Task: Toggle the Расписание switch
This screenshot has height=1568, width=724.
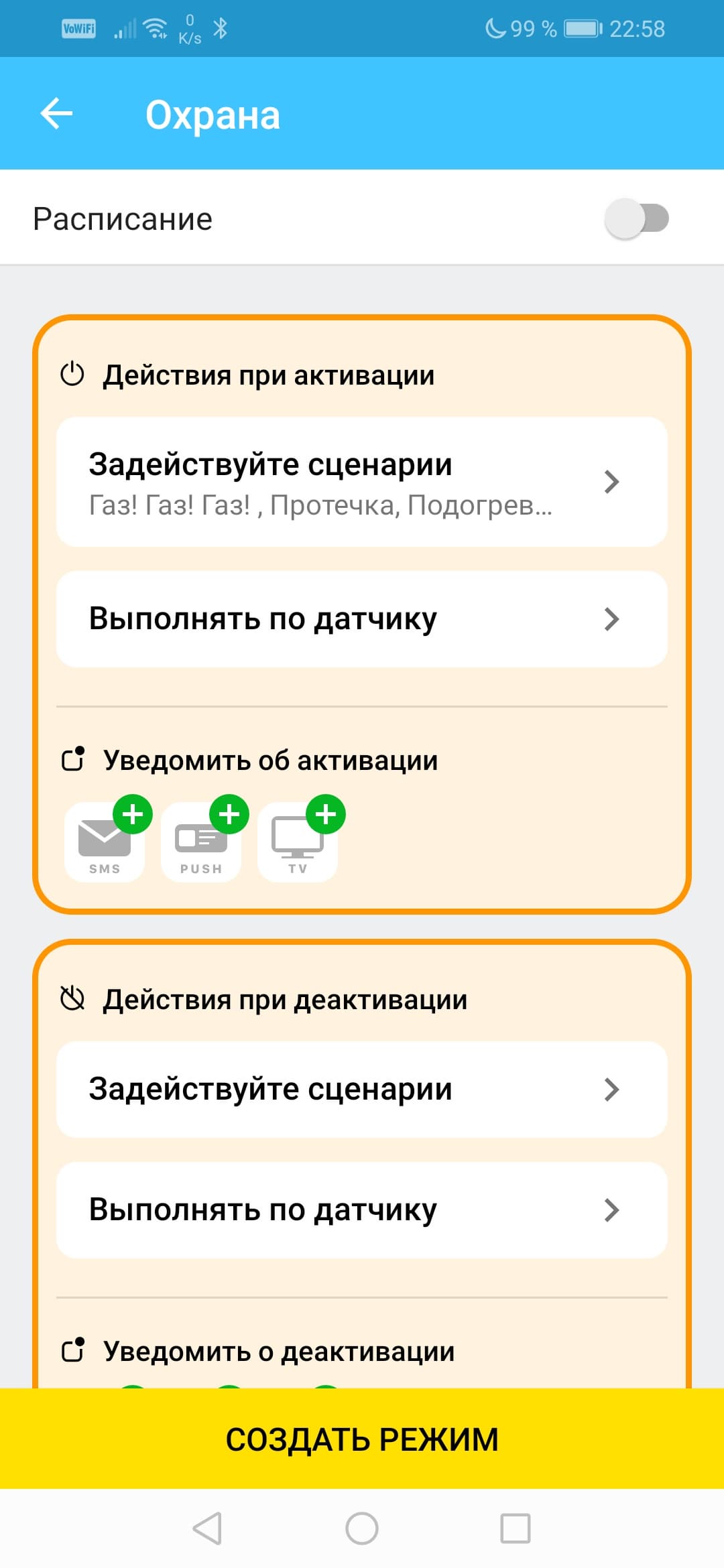Action: [637, 218]
